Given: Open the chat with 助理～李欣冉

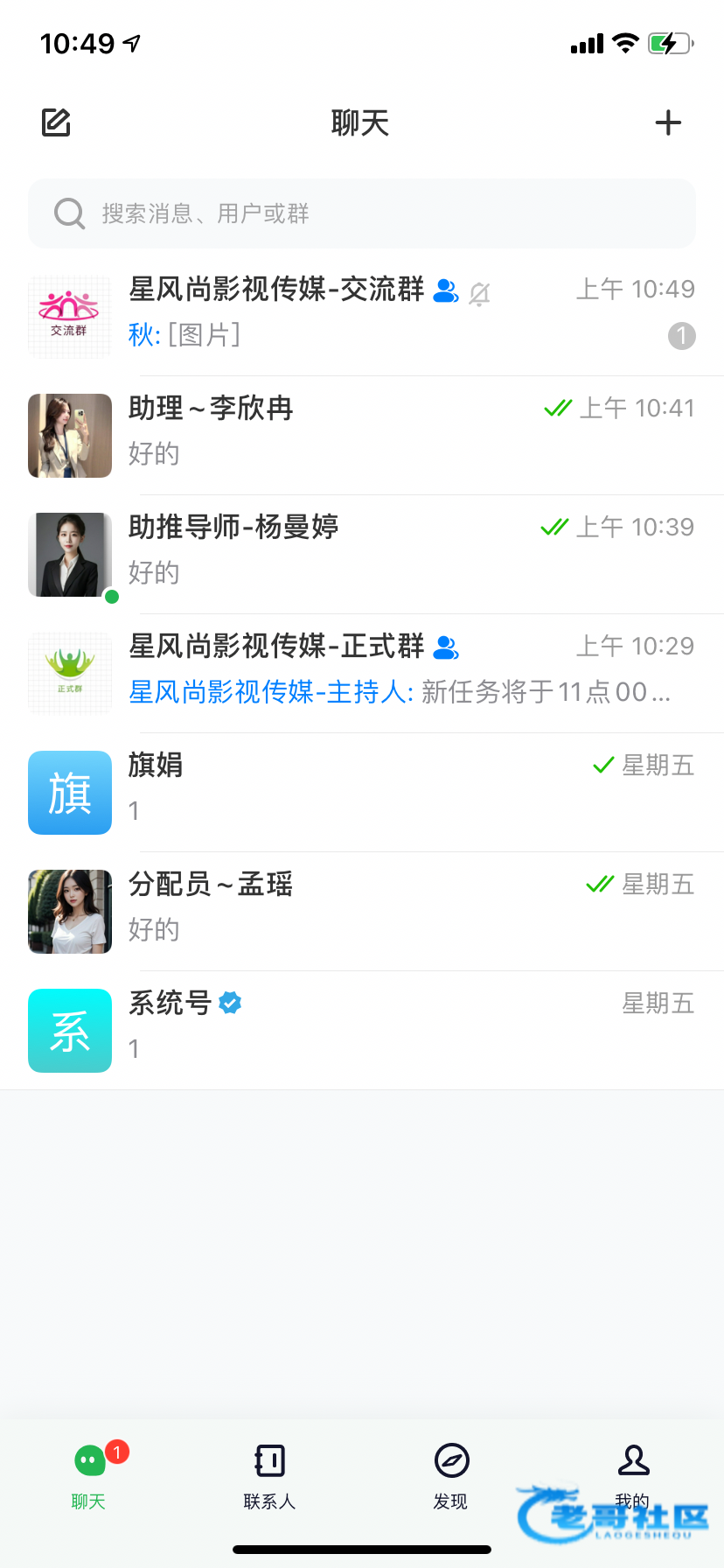Looking at the screenshot, I should [x=362, y=432].
